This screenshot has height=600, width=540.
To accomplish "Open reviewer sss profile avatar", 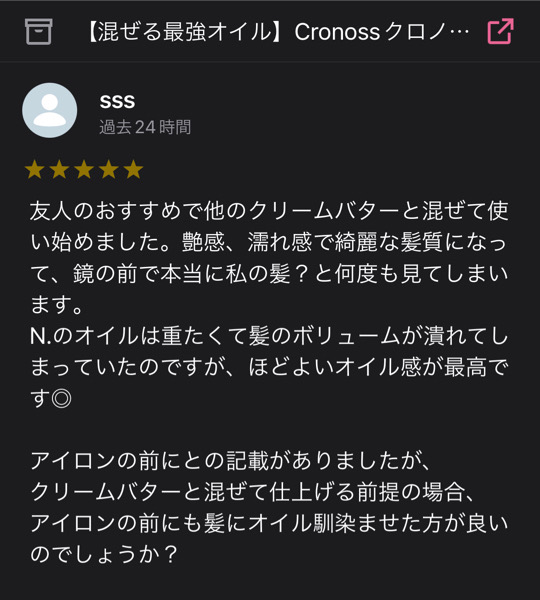I will (x=50, y=110).
